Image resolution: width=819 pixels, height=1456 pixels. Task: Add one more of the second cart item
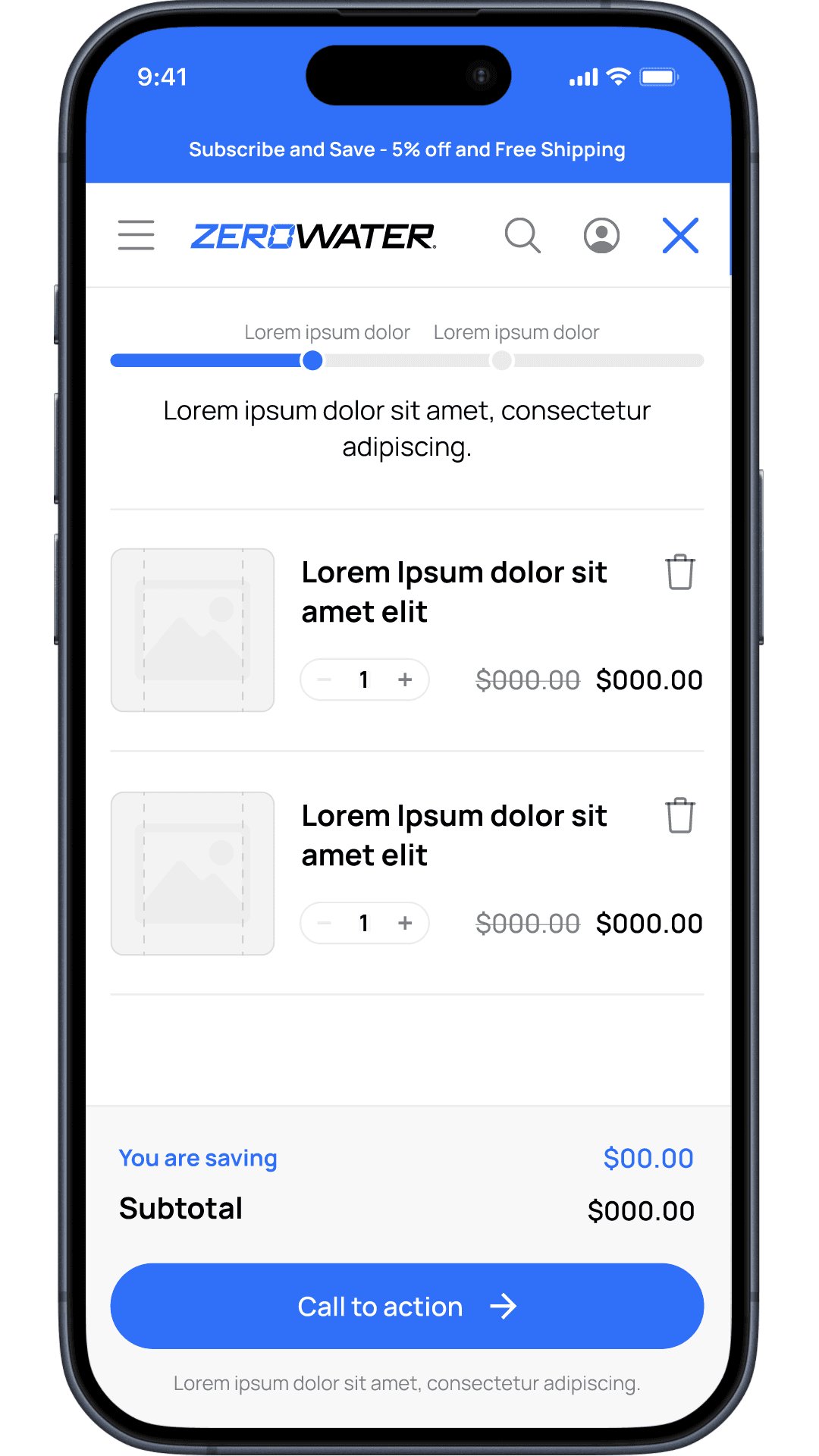point(405,923)
